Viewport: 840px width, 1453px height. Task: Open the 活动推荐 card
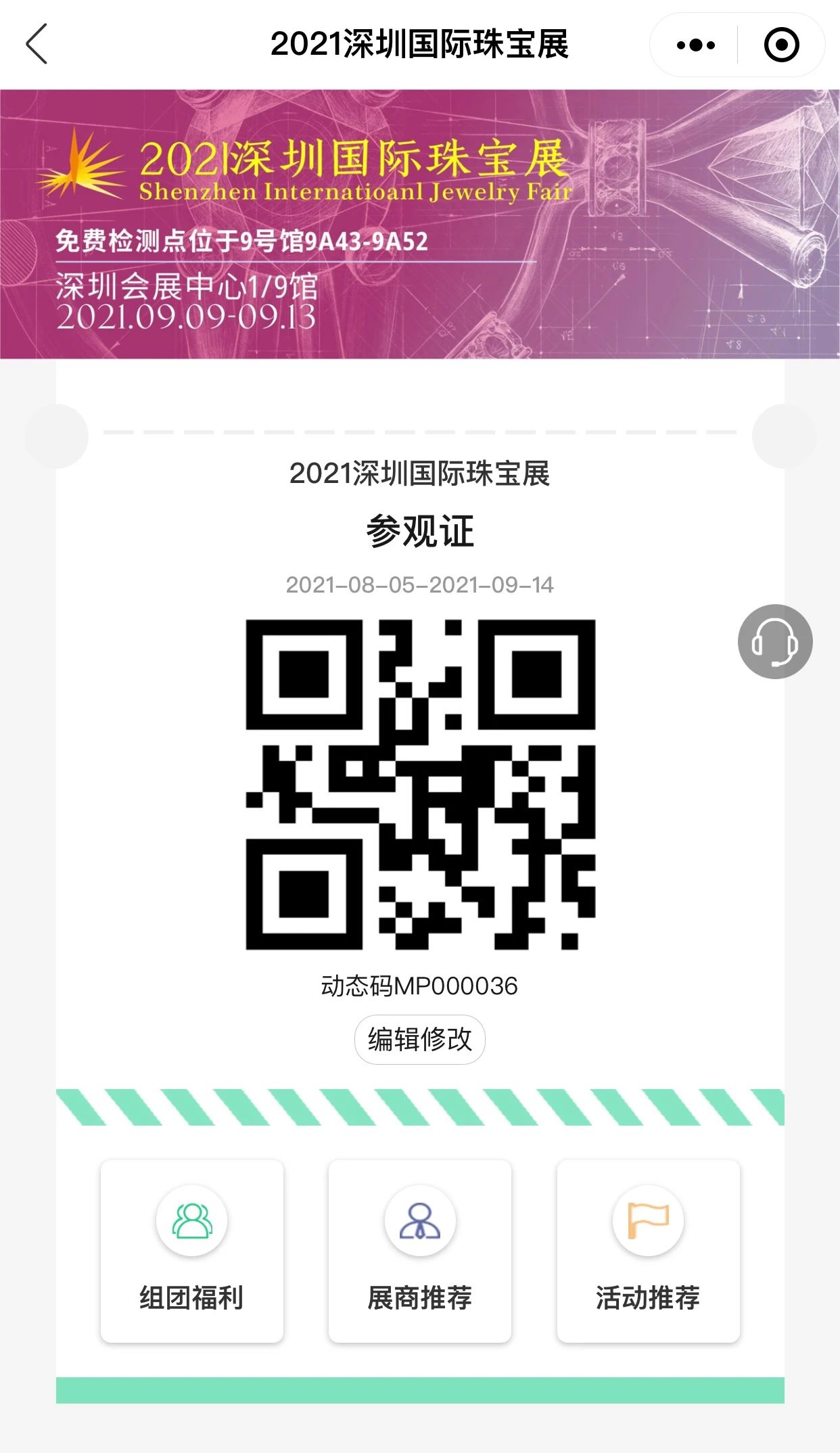pos(648,1251)
